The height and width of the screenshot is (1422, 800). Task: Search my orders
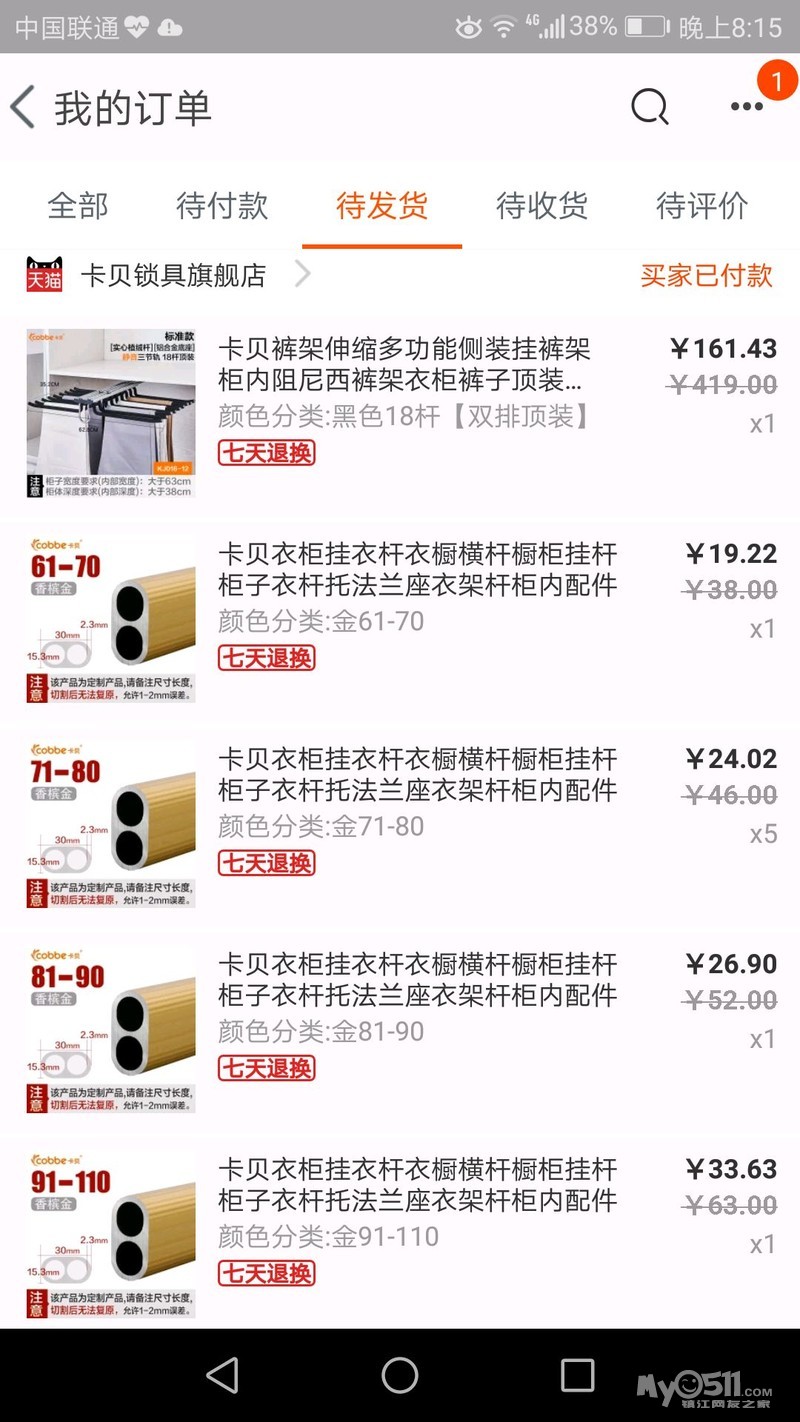click(649, 106)
